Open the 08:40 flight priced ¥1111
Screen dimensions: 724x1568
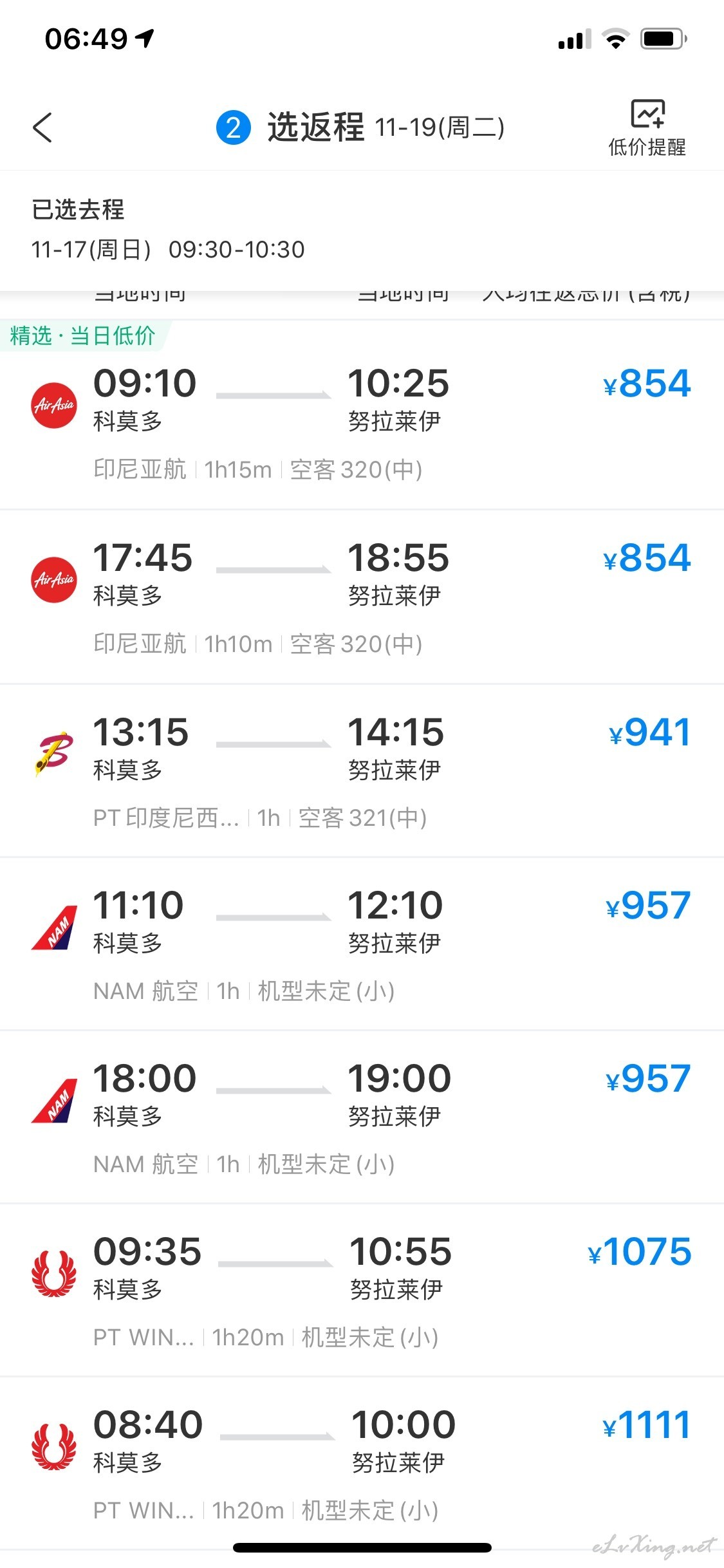pos(362,1464)
